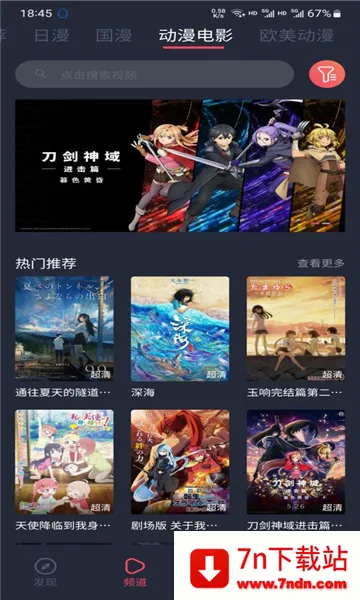Go to the 发现 bottom tab
The width and height of the screenshot is (360, 600).
[45, 572]
